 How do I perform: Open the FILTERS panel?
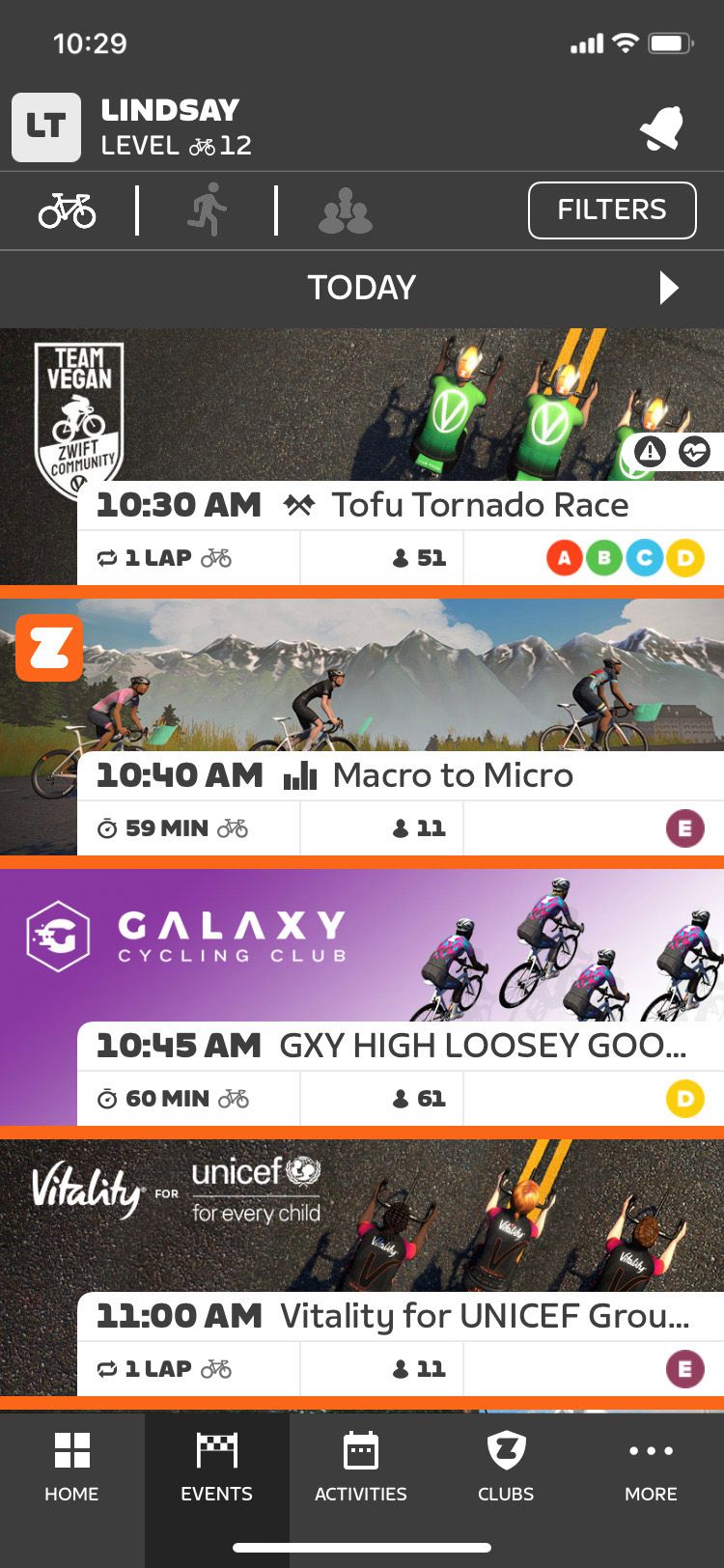pos(612,210)
